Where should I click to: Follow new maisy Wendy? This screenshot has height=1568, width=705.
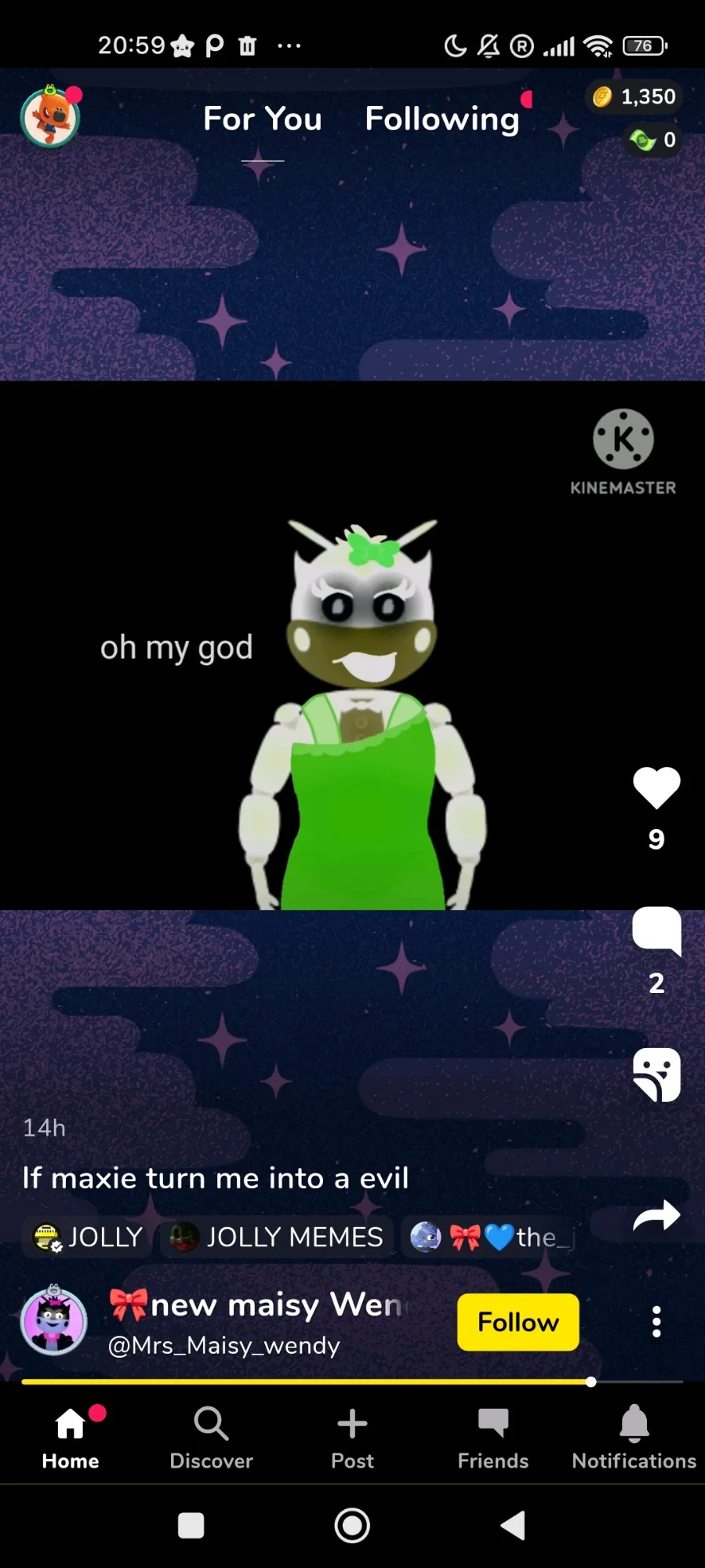click(518, 1322)
